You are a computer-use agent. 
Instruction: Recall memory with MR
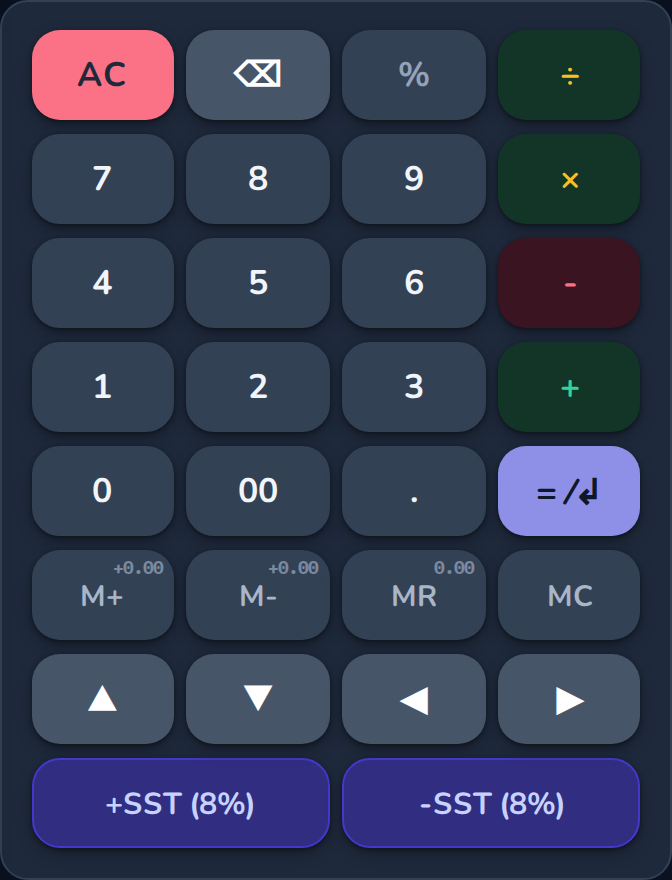(414, 595)
